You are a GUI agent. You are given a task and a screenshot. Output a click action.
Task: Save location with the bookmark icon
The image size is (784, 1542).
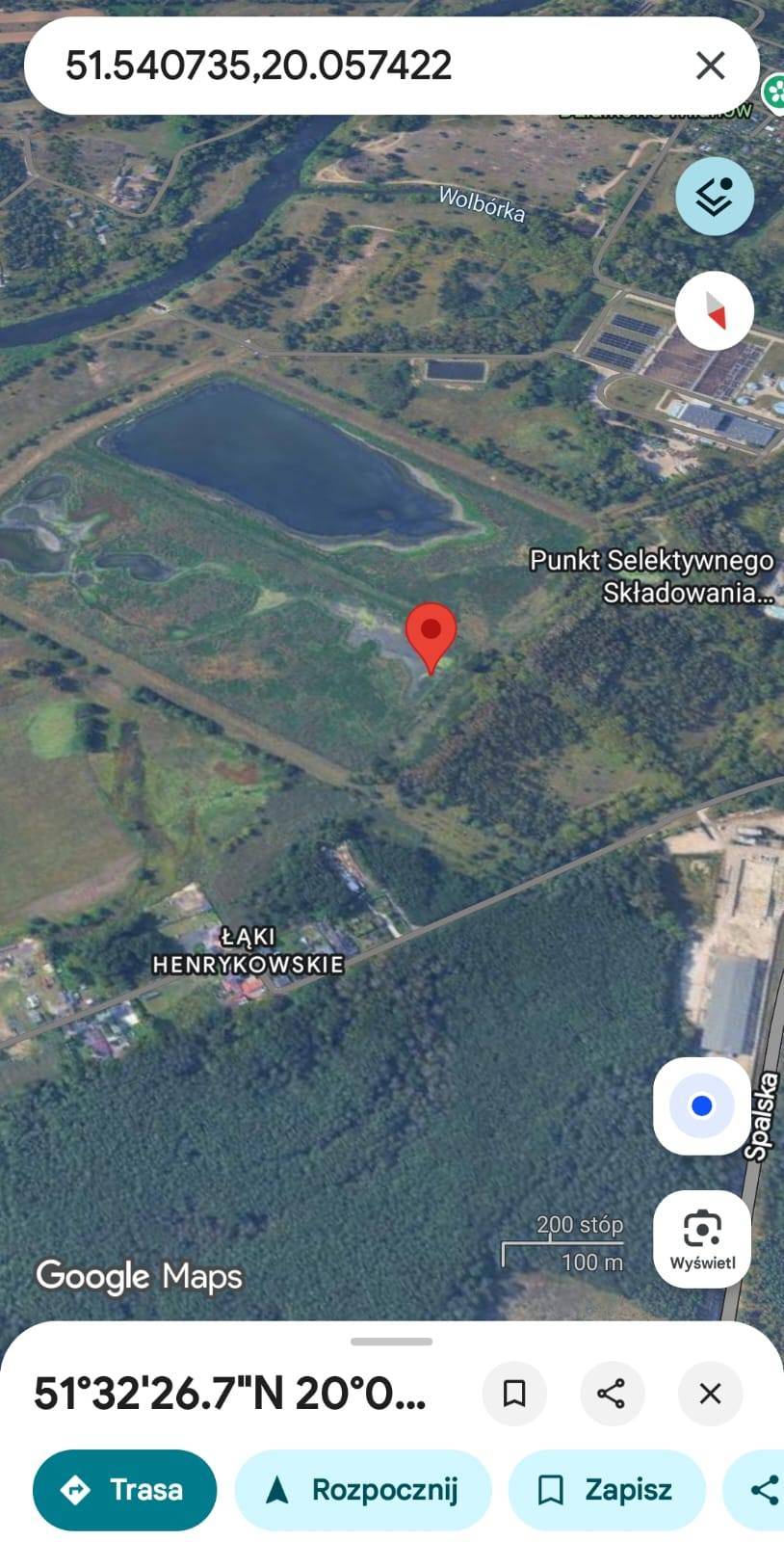(514, 1394)
